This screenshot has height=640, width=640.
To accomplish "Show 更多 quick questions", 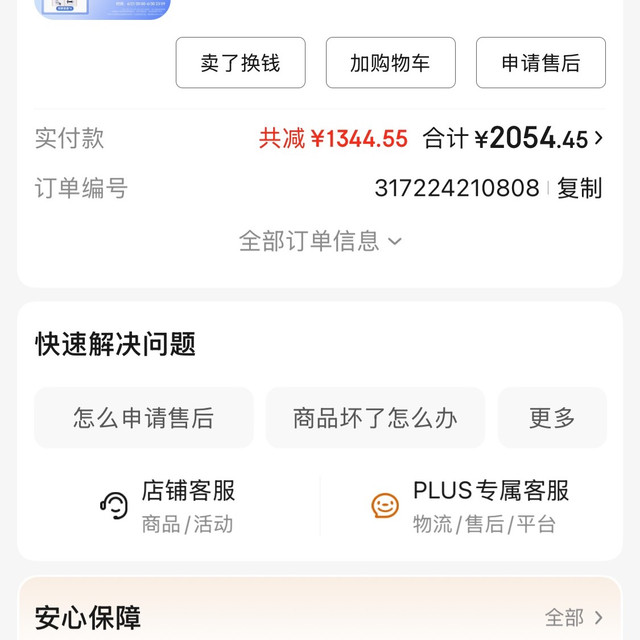I will pos(552,417).
